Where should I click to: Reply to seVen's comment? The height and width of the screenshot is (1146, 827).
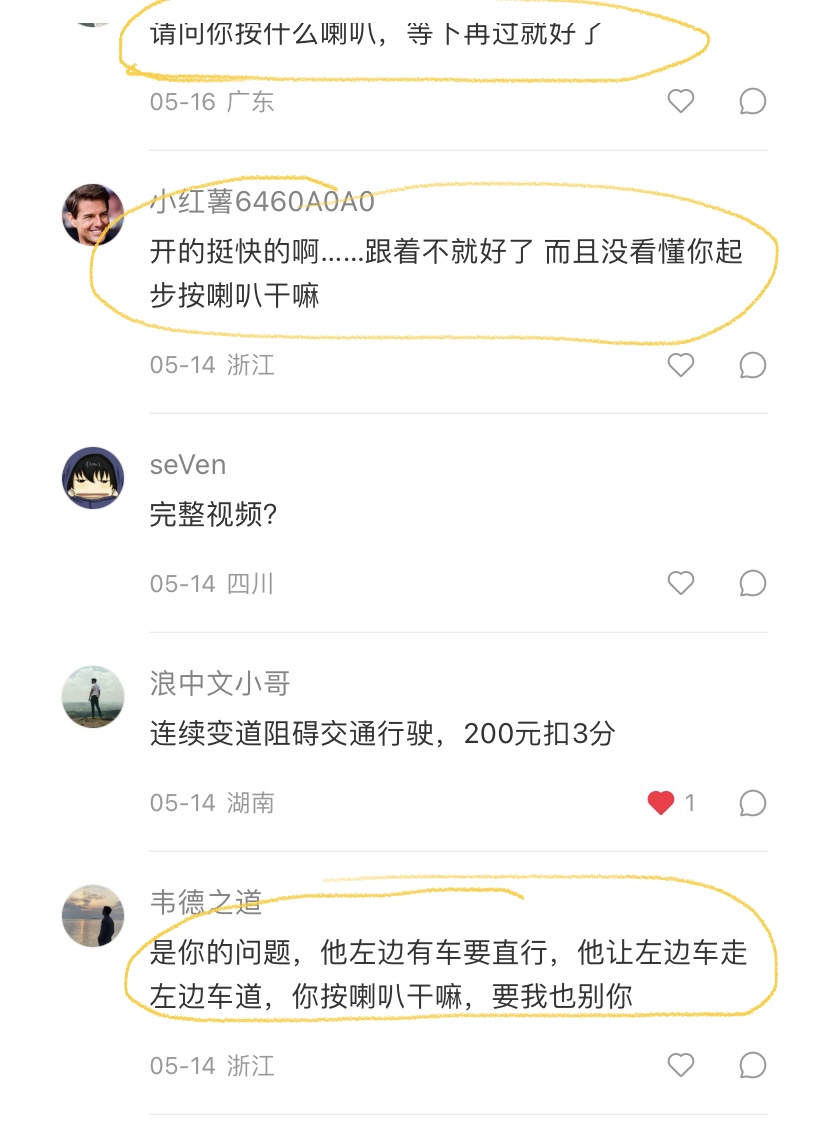pos(752,583)
